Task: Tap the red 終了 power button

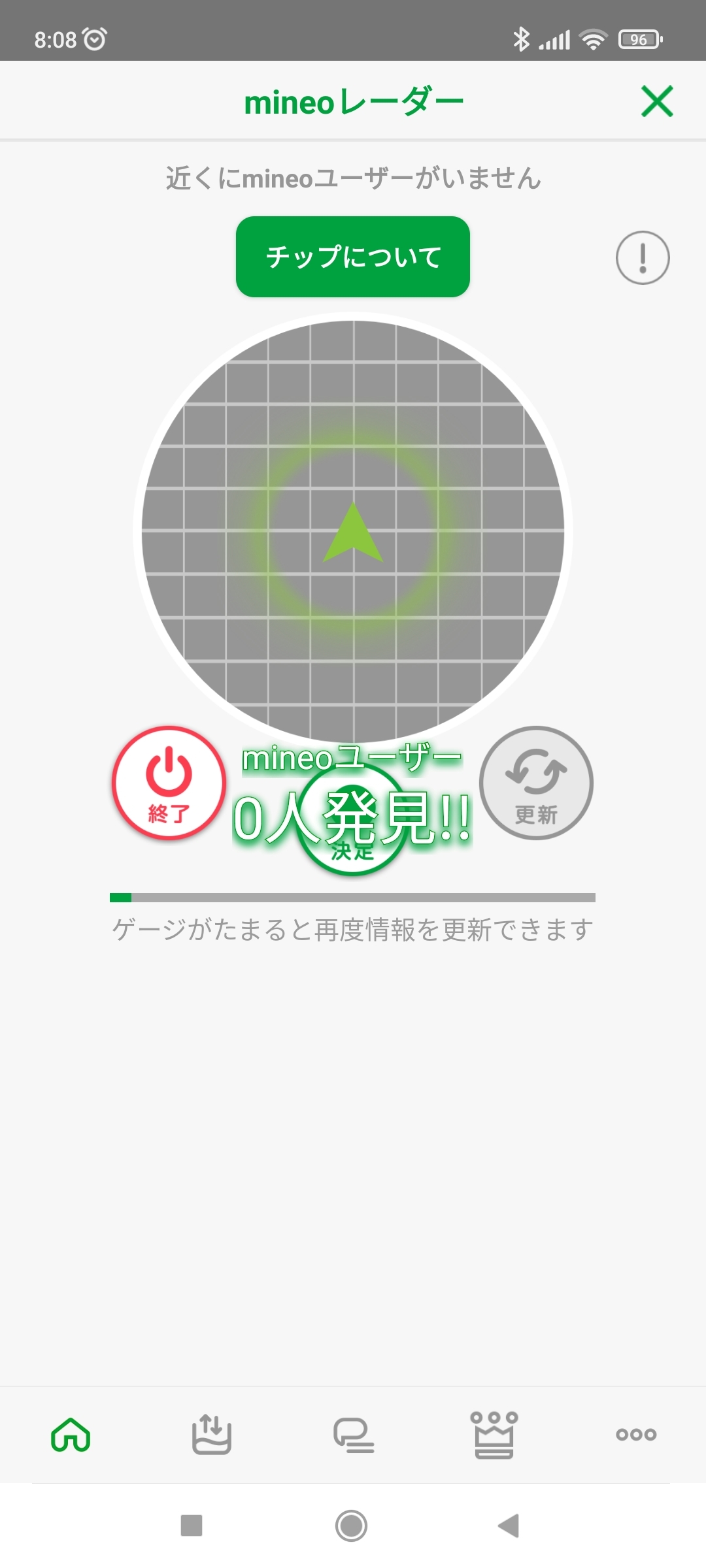Action: pos(169,782)
